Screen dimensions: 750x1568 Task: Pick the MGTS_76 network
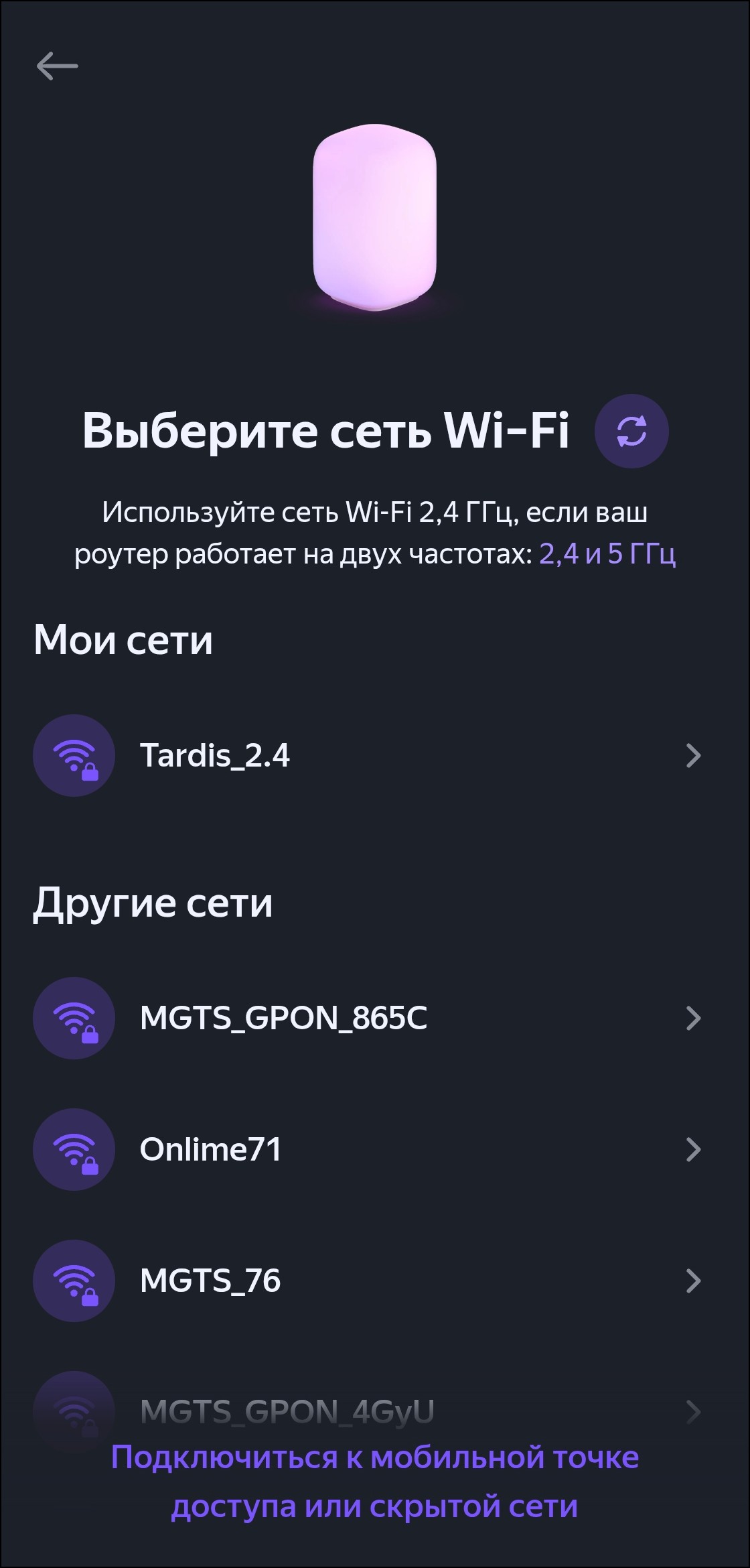point(367,1281)
